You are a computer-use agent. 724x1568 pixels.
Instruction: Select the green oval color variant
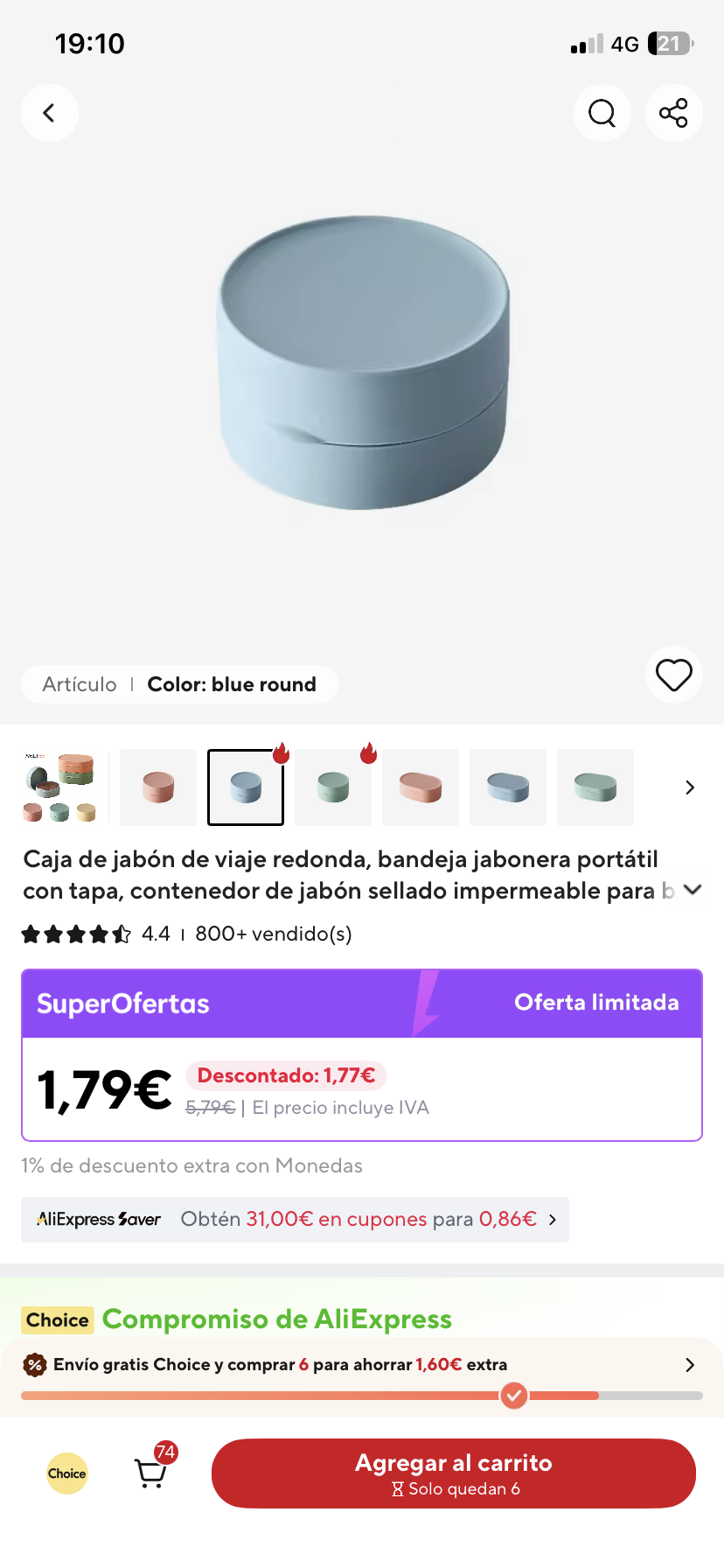pos(595,787)
